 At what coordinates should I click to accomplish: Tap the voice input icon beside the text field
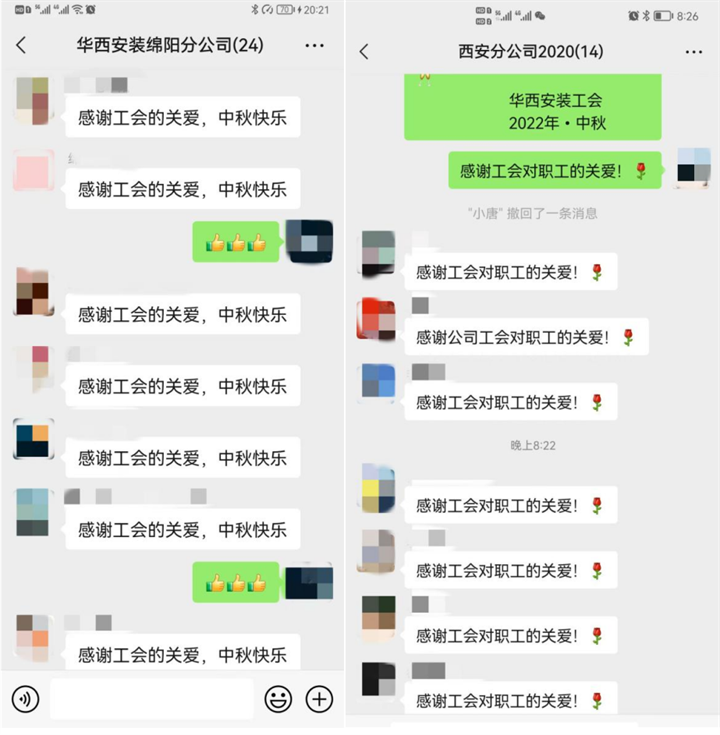pyautogui.click(x=23, y=699)
